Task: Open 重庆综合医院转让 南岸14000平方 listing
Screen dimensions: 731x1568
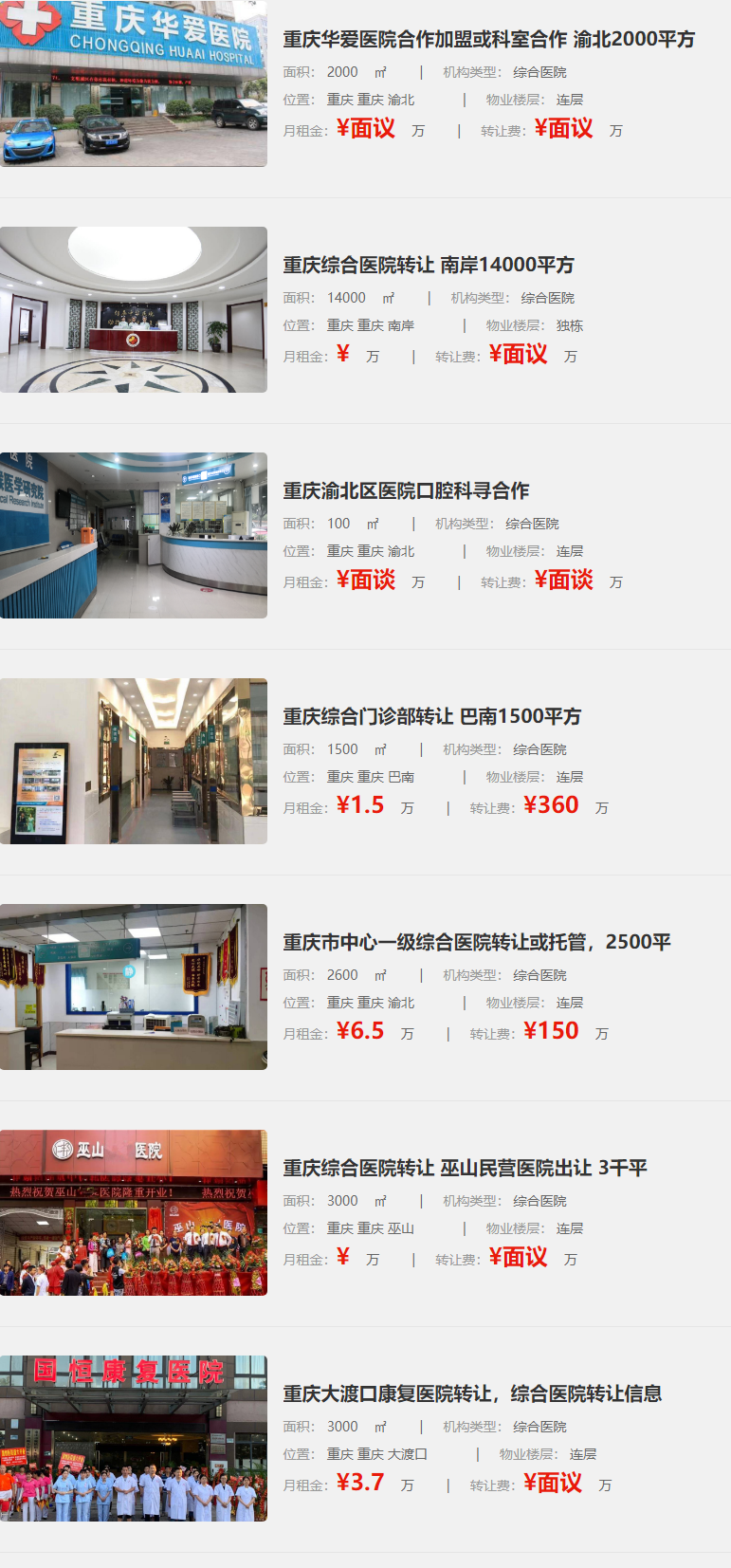Action: pyautogui.click(x=428, y=266)
